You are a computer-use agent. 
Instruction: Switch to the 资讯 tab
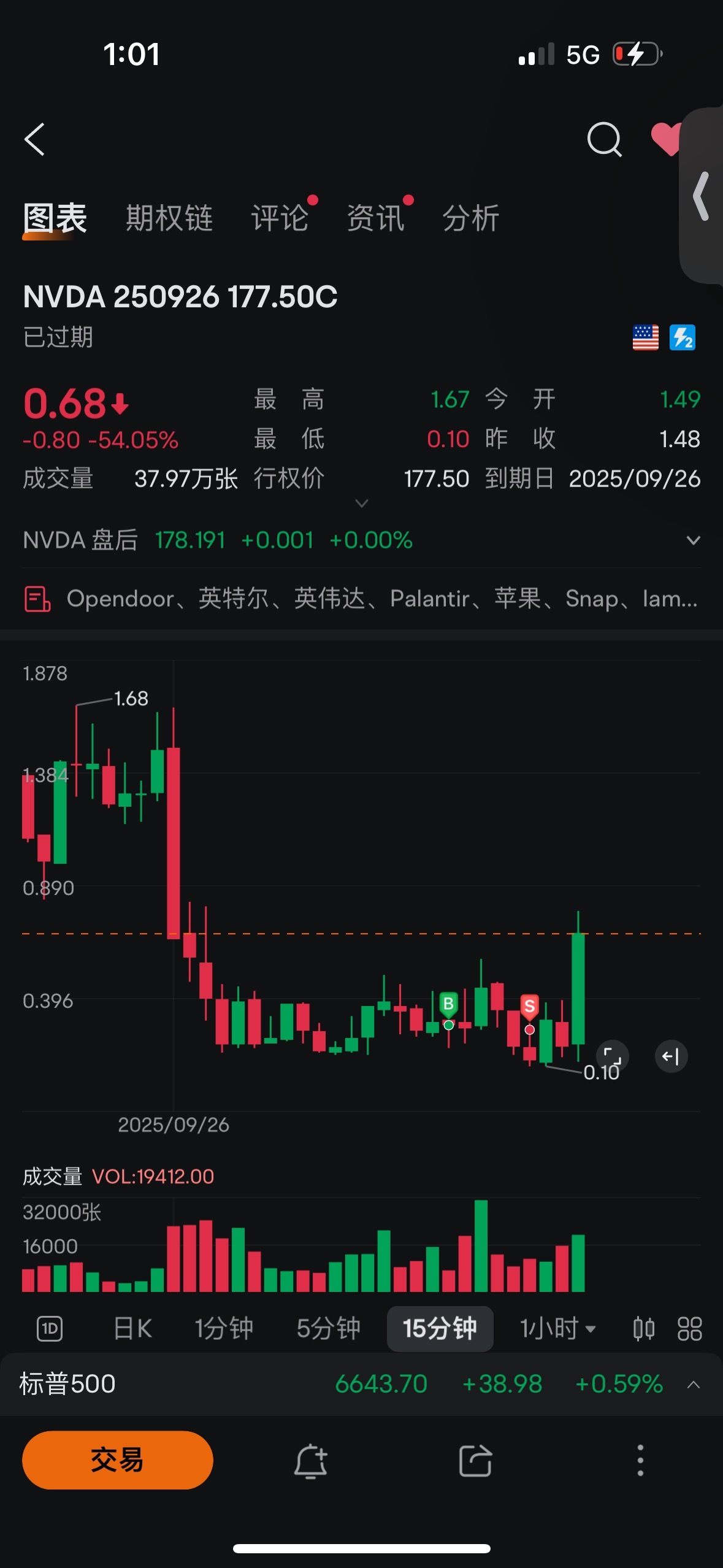pyautogui.click(x=375, y=218)
